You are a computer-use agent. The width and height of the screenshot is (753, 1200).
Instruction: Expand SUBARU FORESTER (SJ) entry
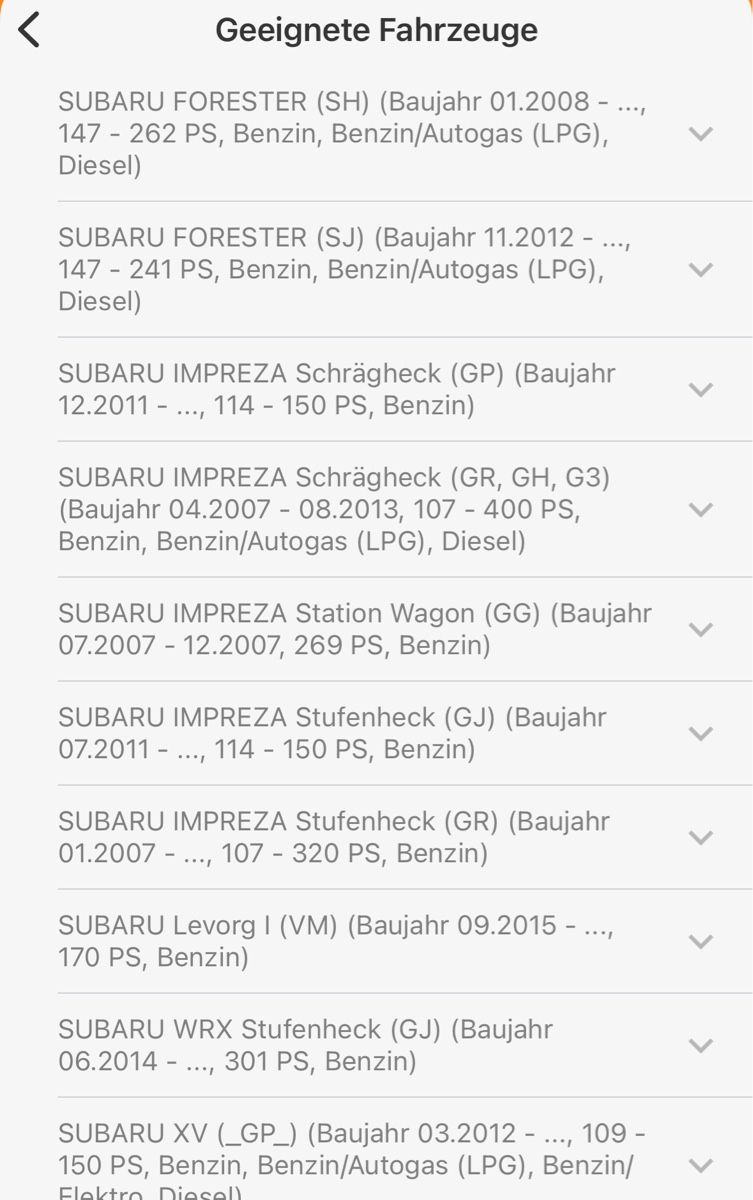(701, 269)
